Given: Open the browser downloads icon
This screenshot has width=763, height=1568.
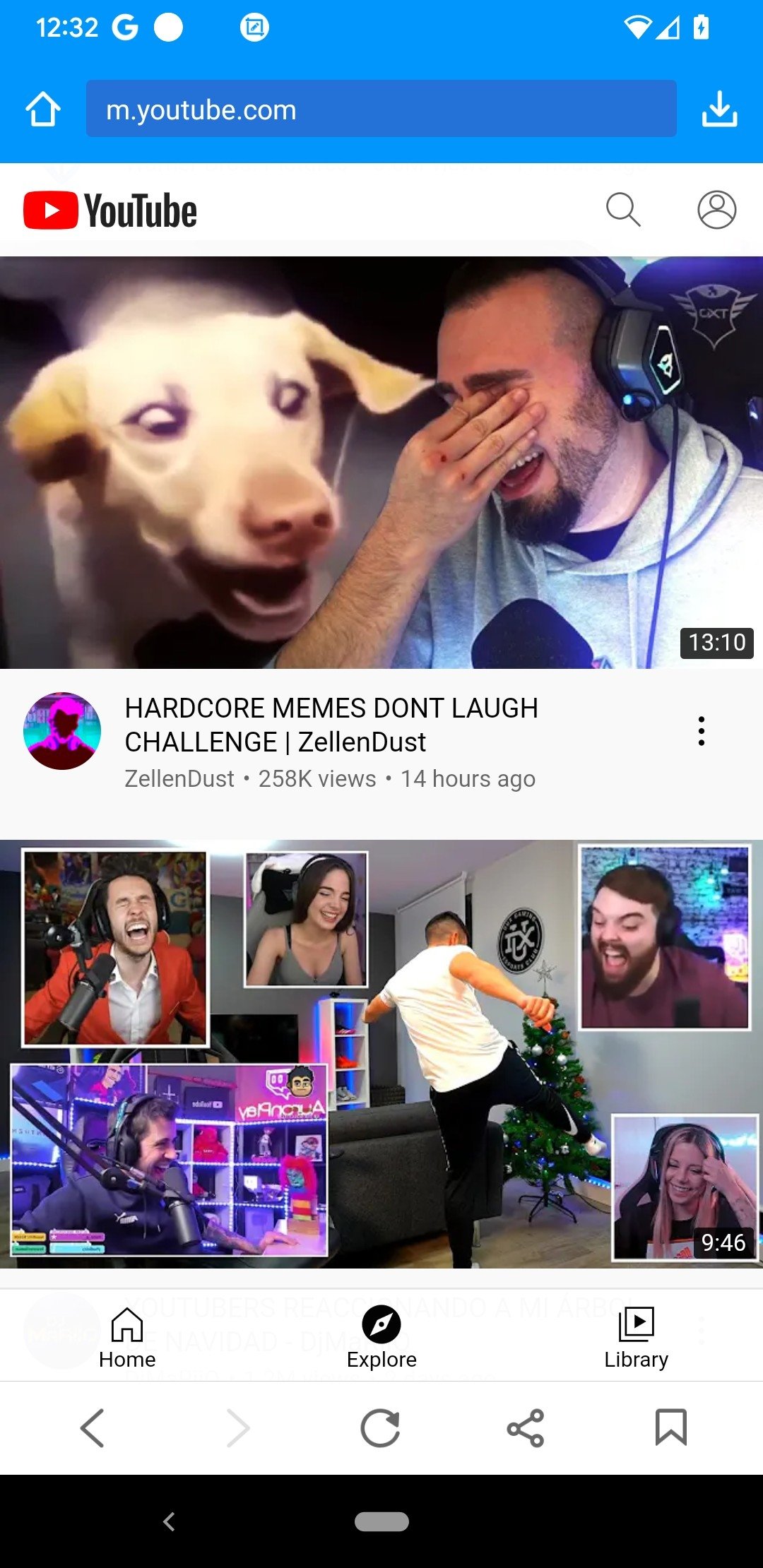Looking at the screenshot, I should click(x=719, y=109).
